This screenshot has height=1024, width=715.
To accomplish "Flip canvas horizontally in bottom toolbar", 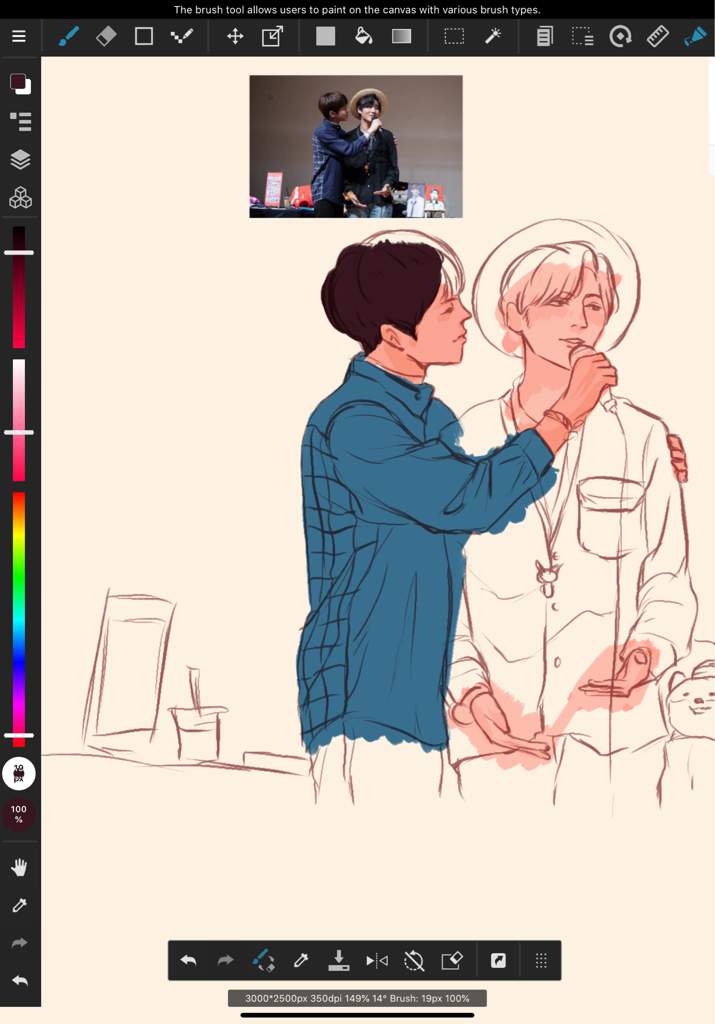I will (x=376, y=961).
